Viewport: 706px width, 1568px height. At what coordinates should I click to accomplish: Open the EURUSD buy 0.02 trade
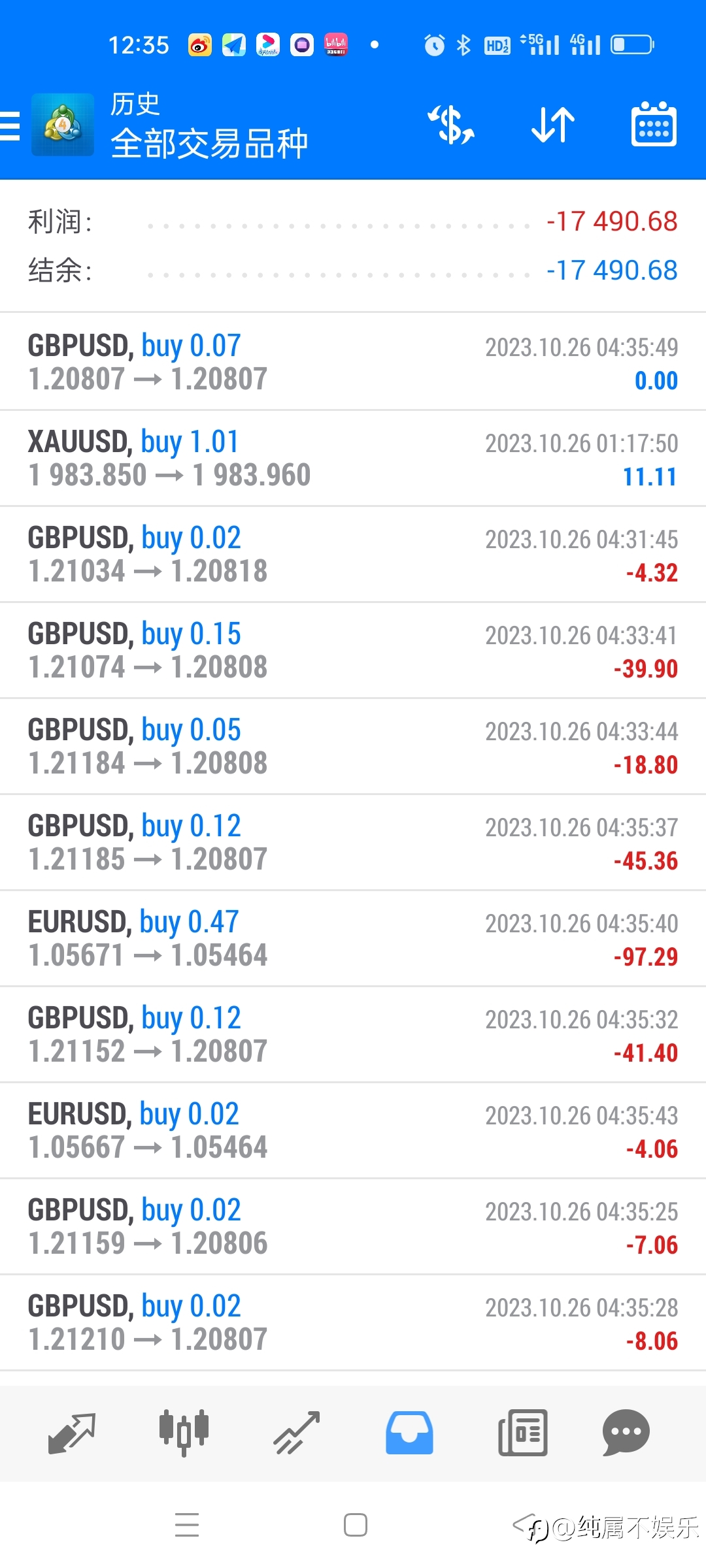coord(353,1130)
